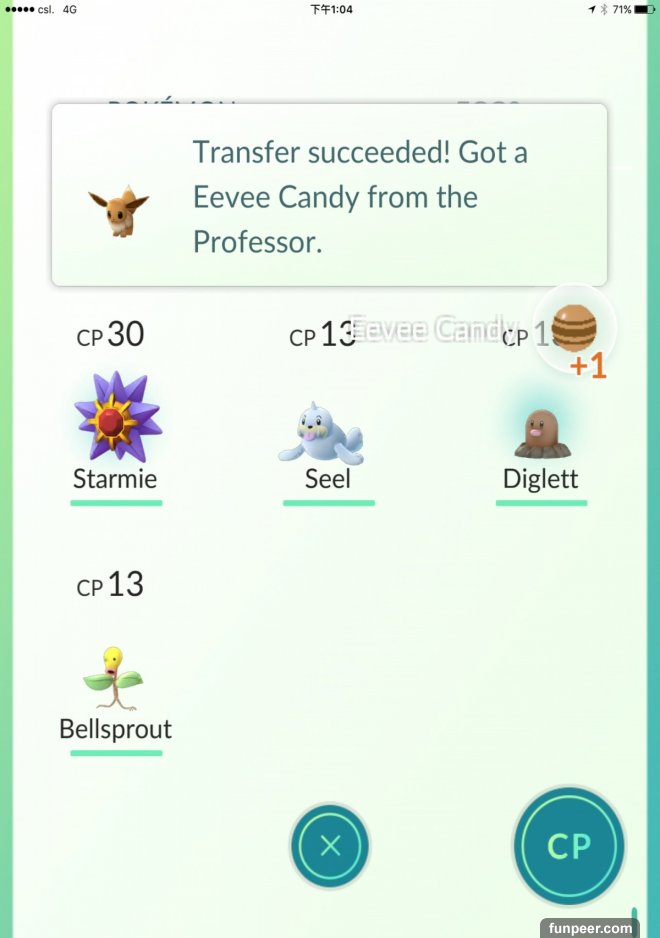Close the Pokémon list with X button

coord(330,846)
